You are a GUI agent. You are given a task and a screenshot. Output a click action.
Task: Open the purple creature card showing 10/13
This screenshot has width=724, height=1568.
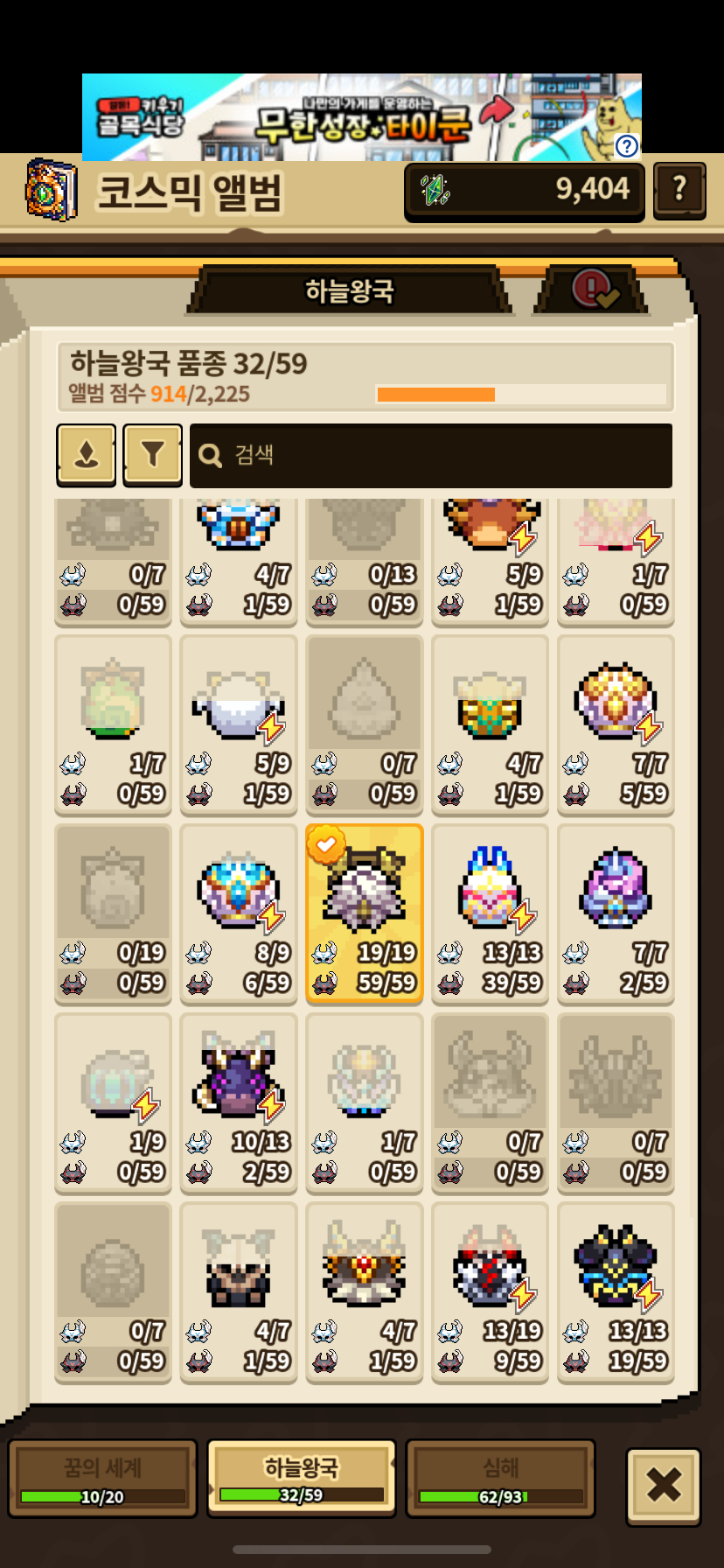click(239, 1102)
